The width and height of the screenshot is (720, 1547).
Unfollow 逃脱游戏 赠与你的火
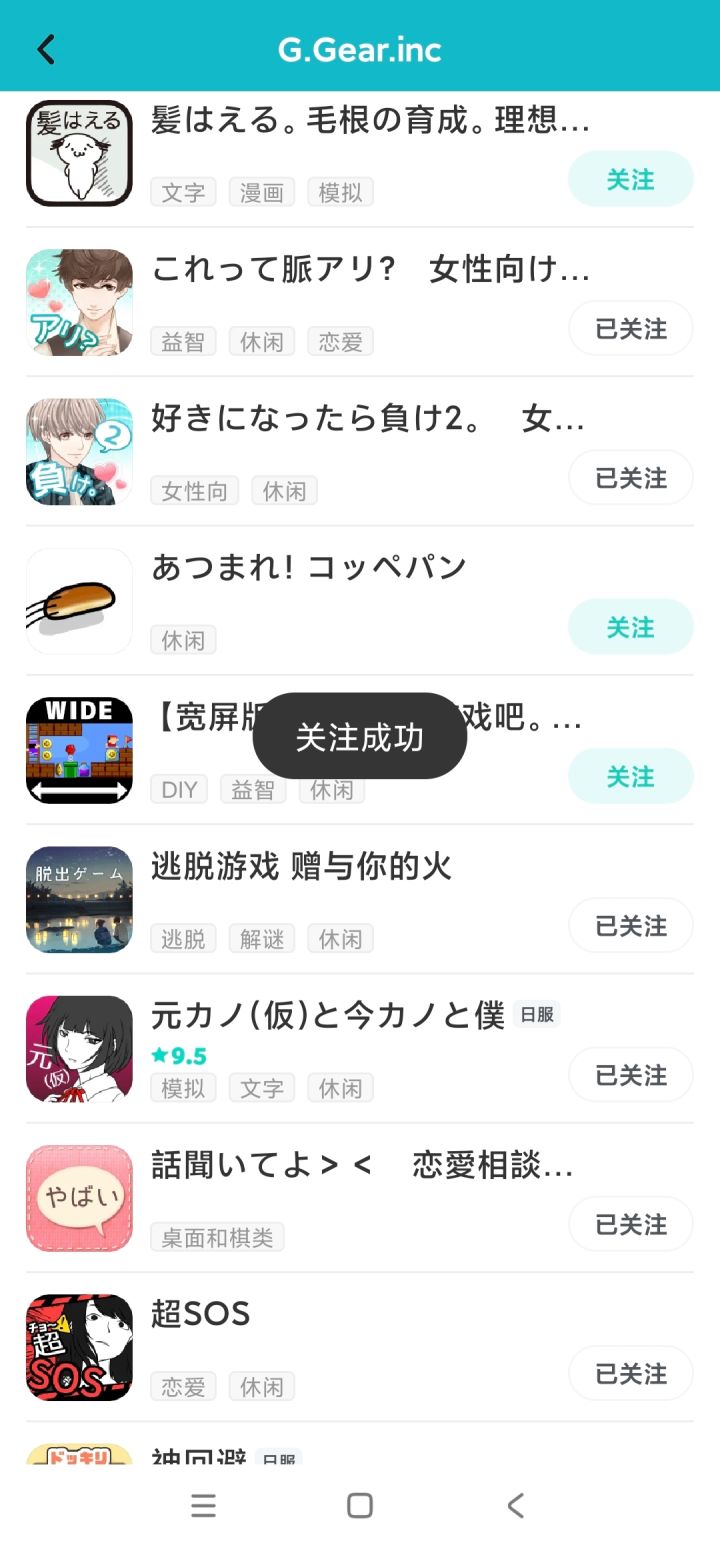pyautogui.click(x=630, y=926)
